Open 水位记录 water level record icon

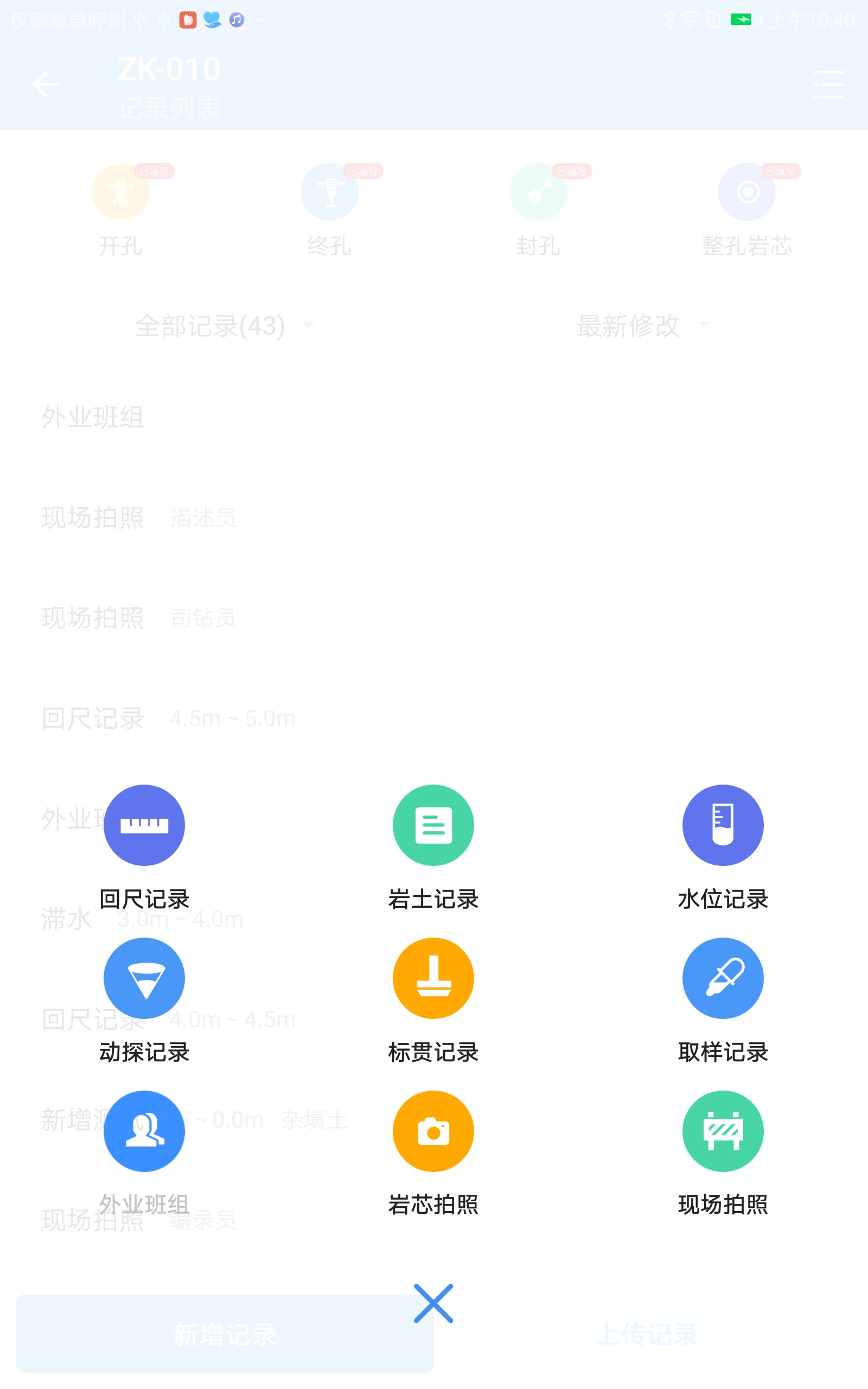[x=723, y=825]
